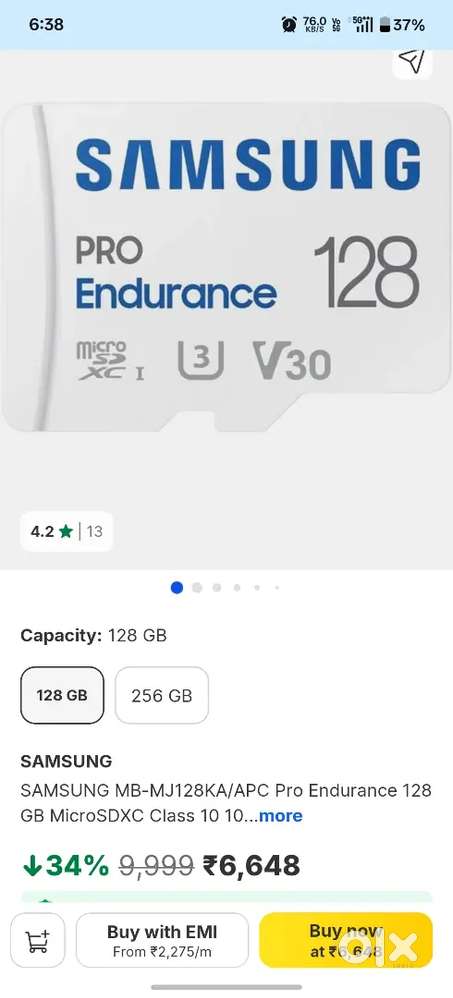Open the 4.2 star ratings chip
453x998 pixels.
click(x=67, y=531)
